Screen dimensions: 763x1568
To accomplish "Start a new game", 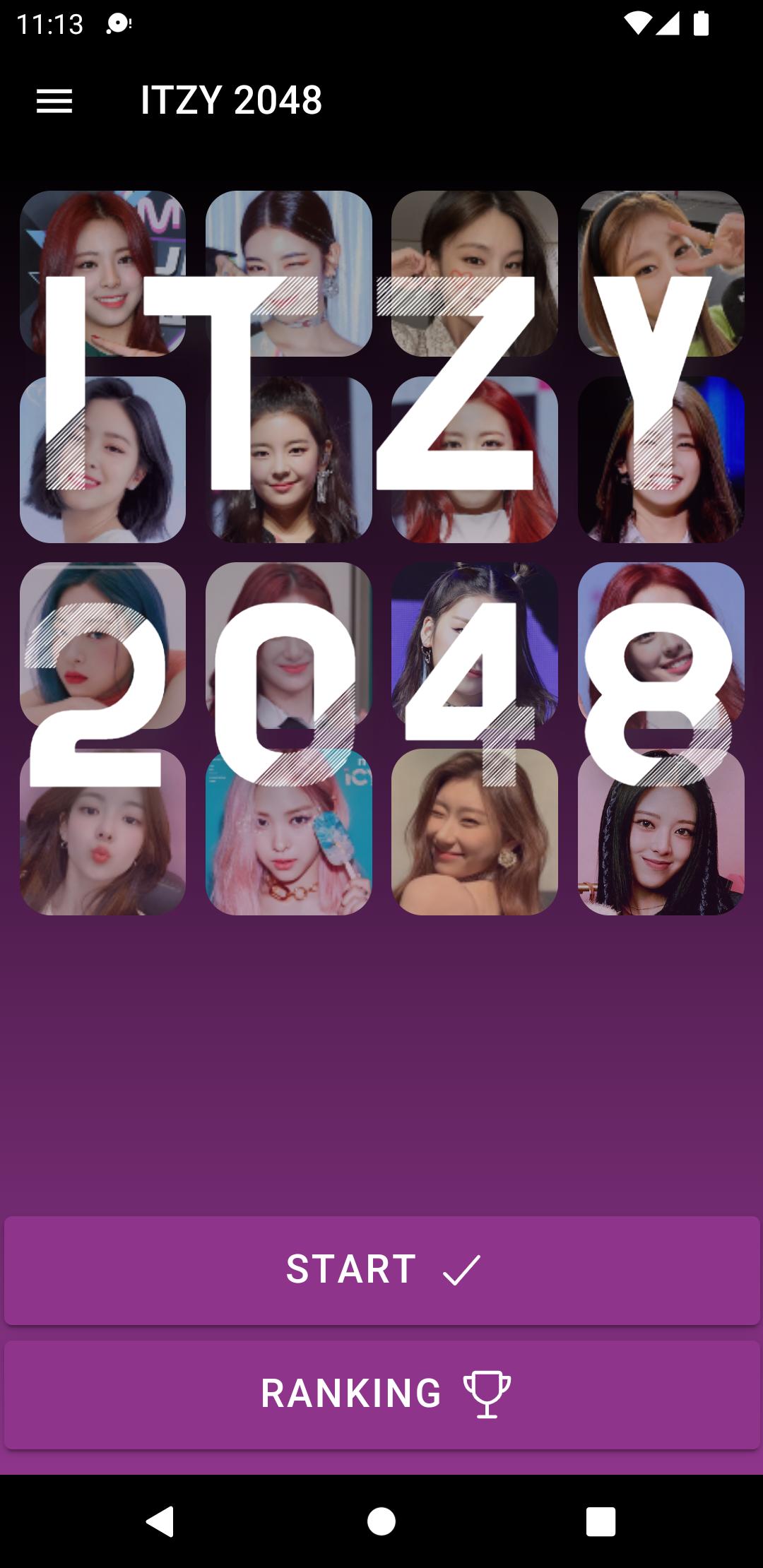I will pos(382,1270).
